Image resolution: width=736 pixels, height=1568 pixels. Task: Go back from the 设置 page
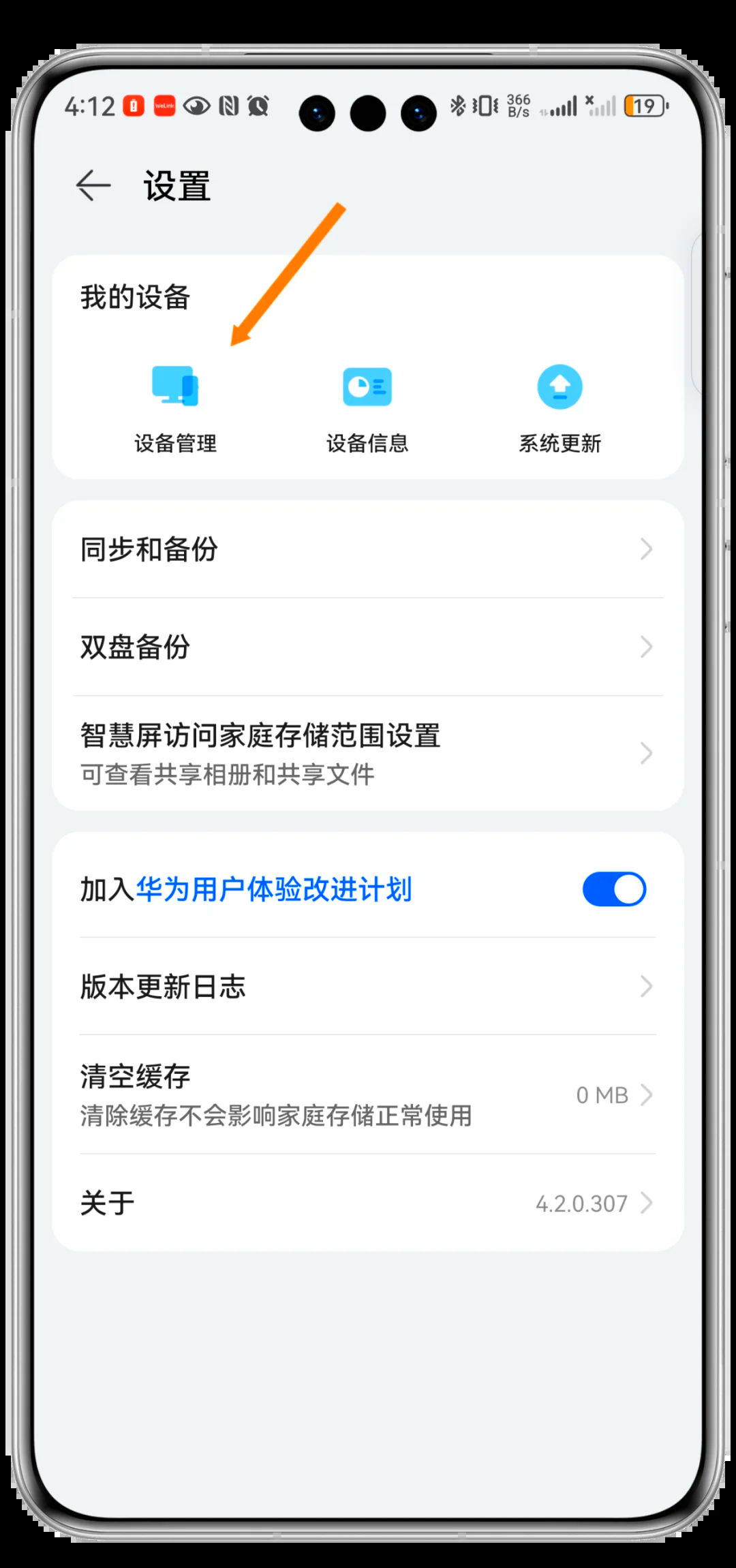click(x=93, y=185)
